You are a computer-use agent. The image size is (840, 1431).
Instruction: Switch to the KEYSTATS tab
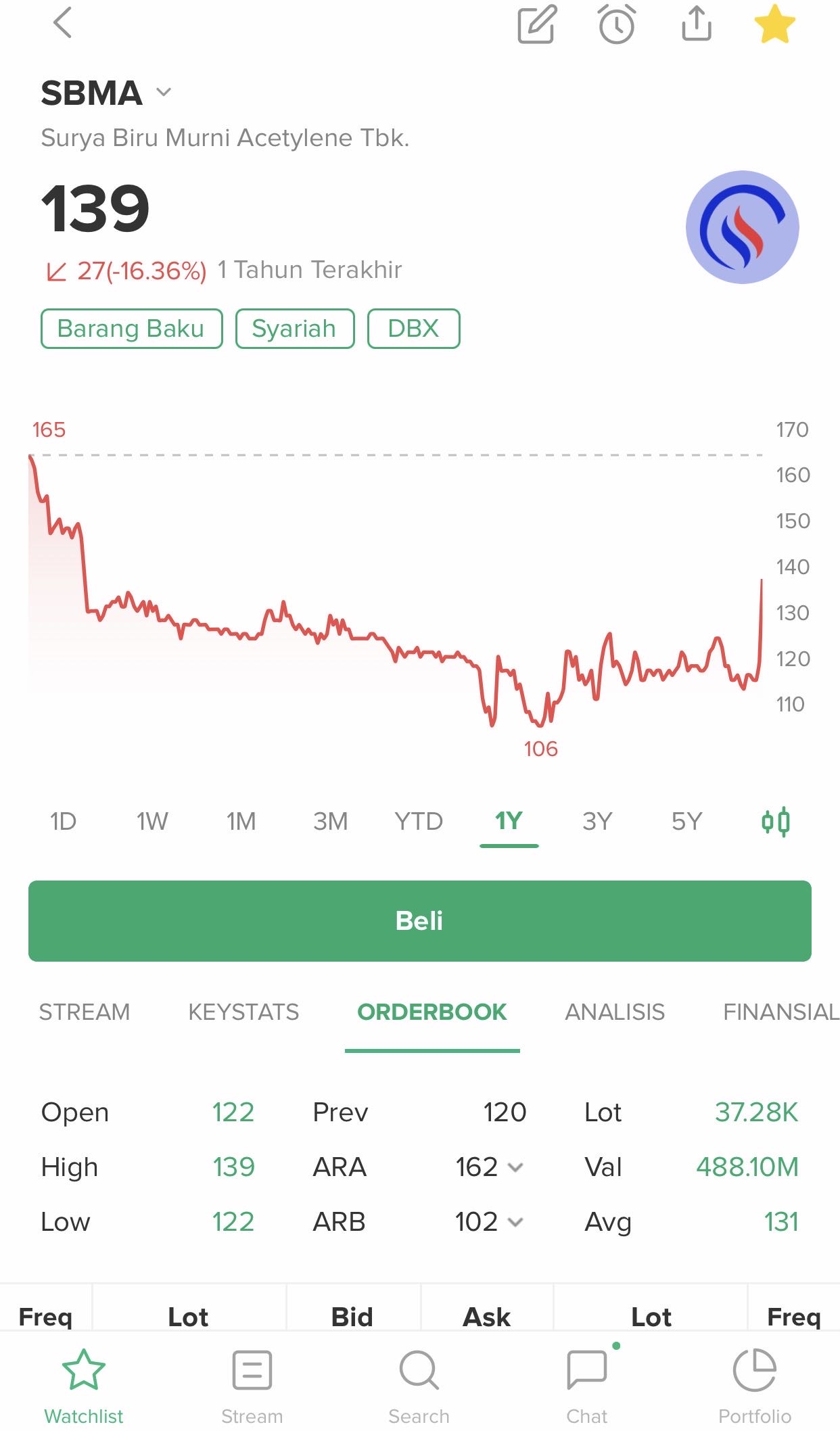tap(243, 1012)
